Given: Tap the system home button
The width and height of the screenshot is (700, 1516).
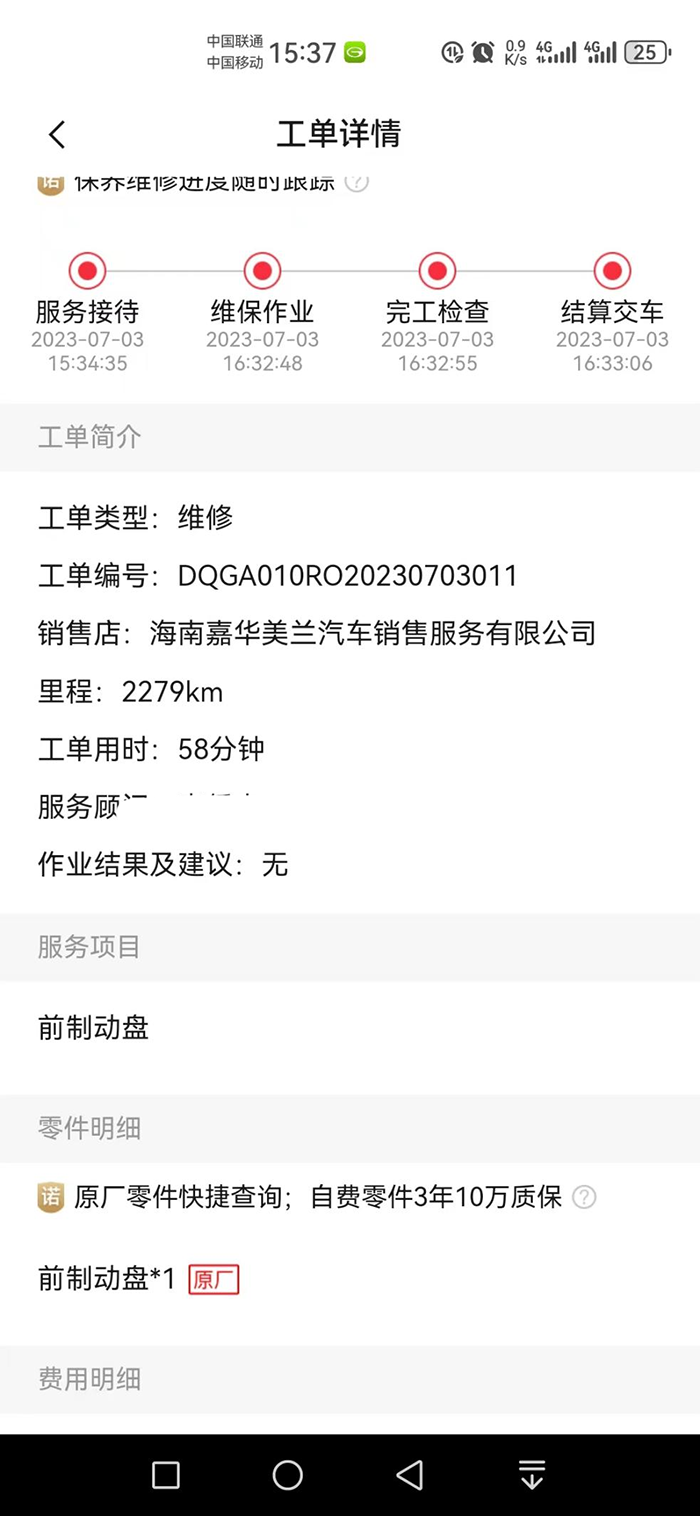Looking at the screenshot, I should (288, 1475).
